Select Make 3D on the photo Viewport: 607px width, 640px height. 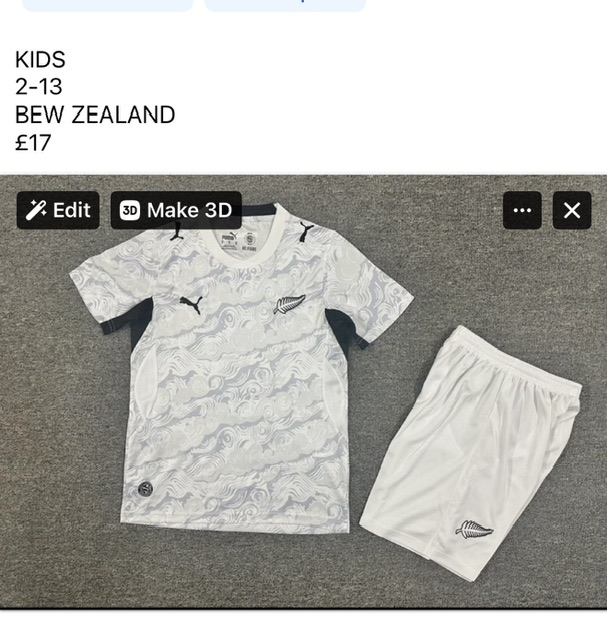coord(176,210)
